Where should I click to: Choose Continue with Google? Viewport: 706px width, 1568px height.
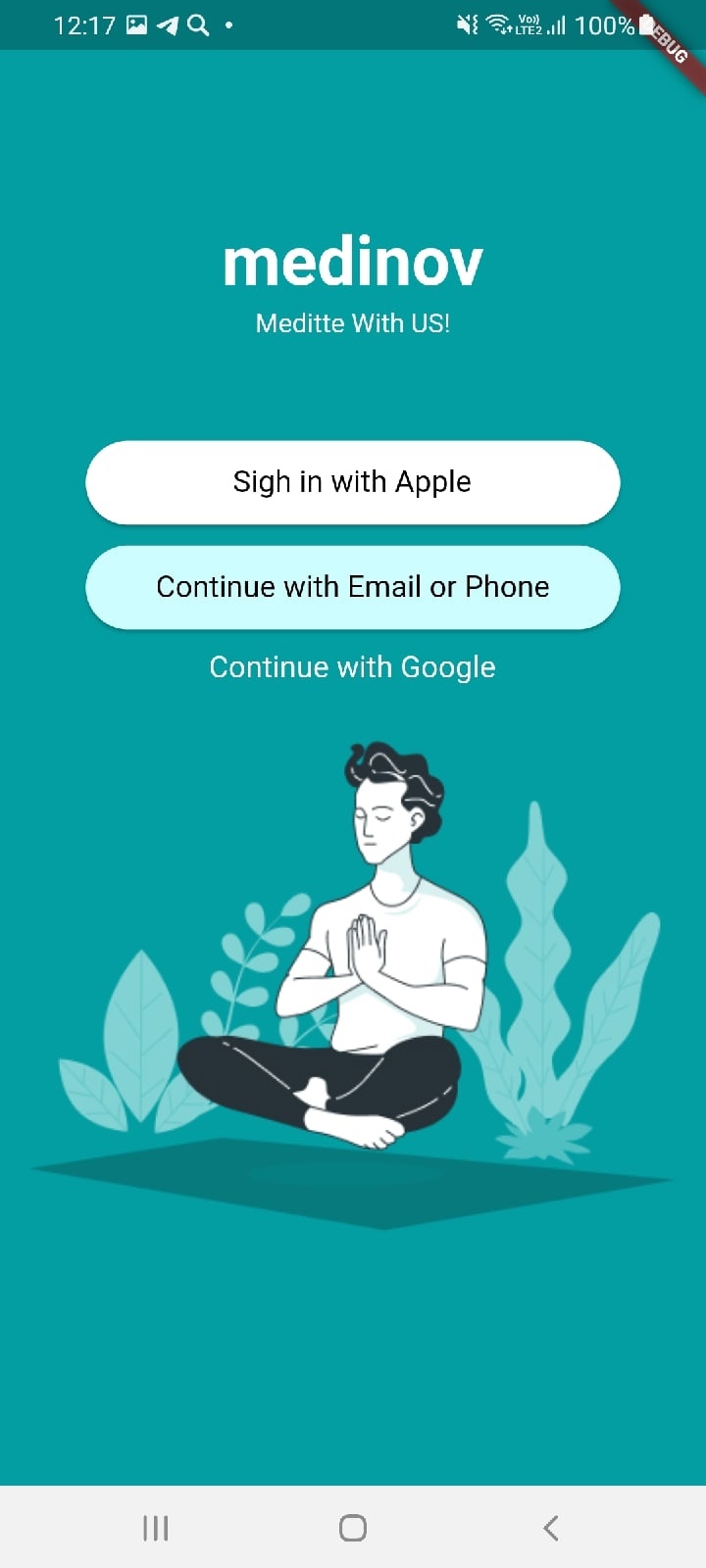click(353, 667)
